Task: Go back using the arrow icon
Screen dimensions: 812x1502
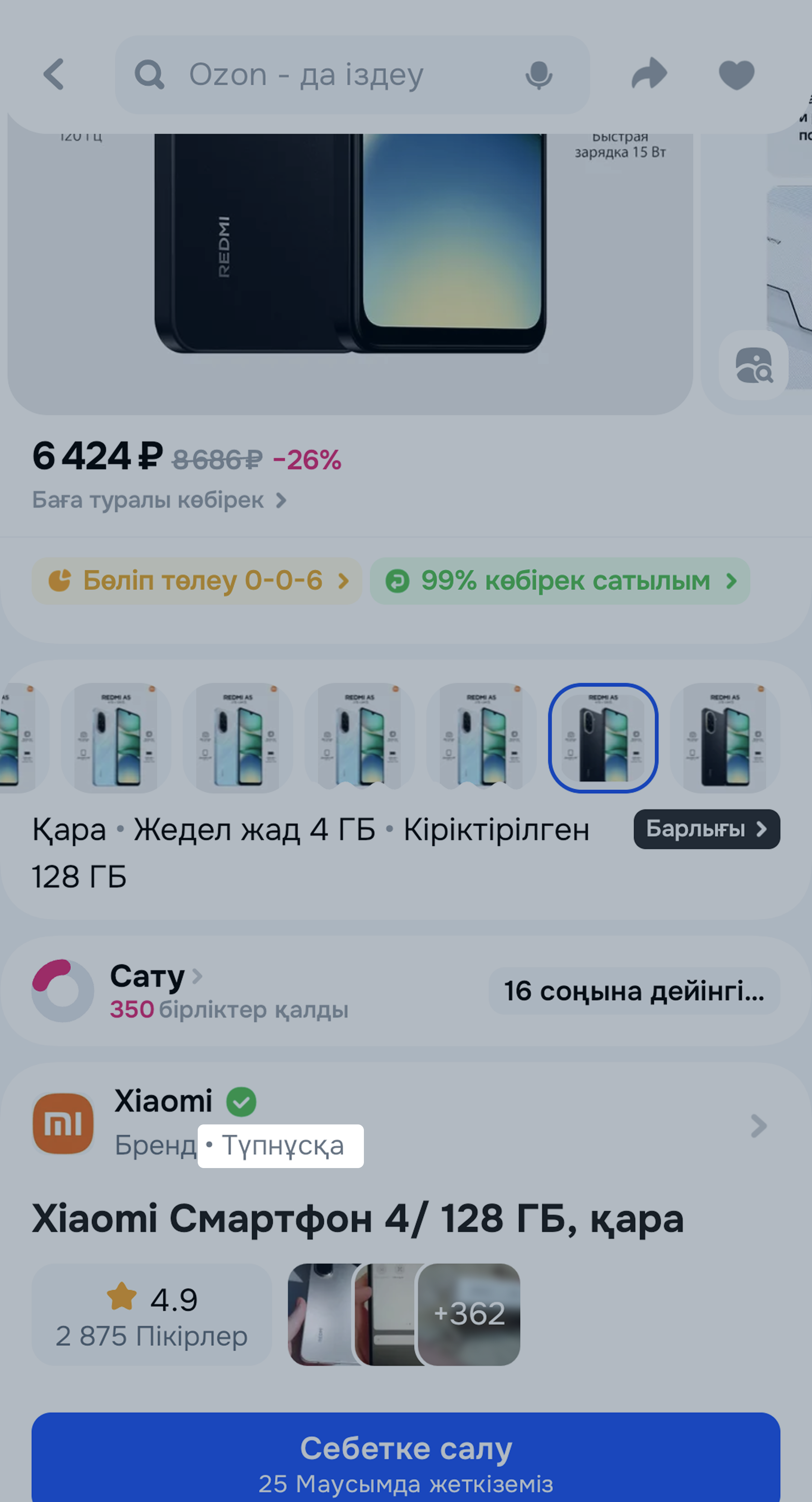Action: (54, 74)
